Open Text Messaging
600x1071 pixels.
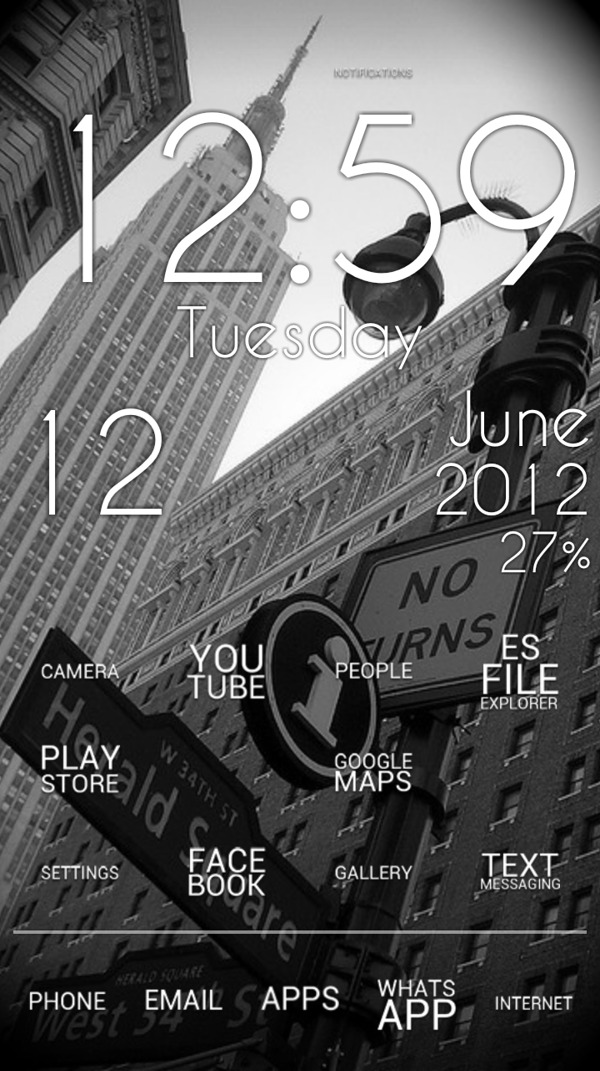coord(519,871)
